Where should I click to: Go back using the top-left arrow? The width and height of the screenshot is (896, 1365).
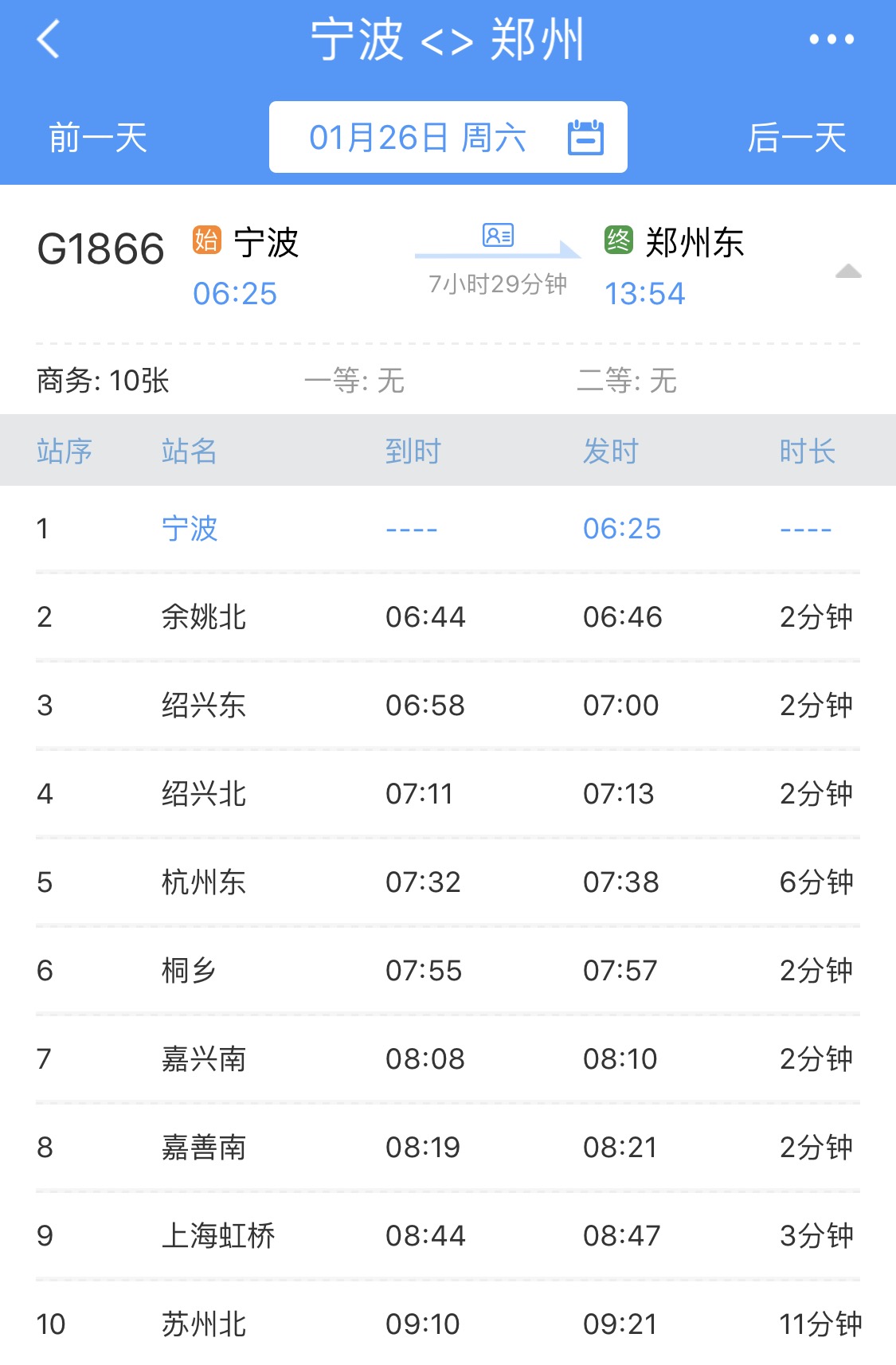[x=49, y=39]
